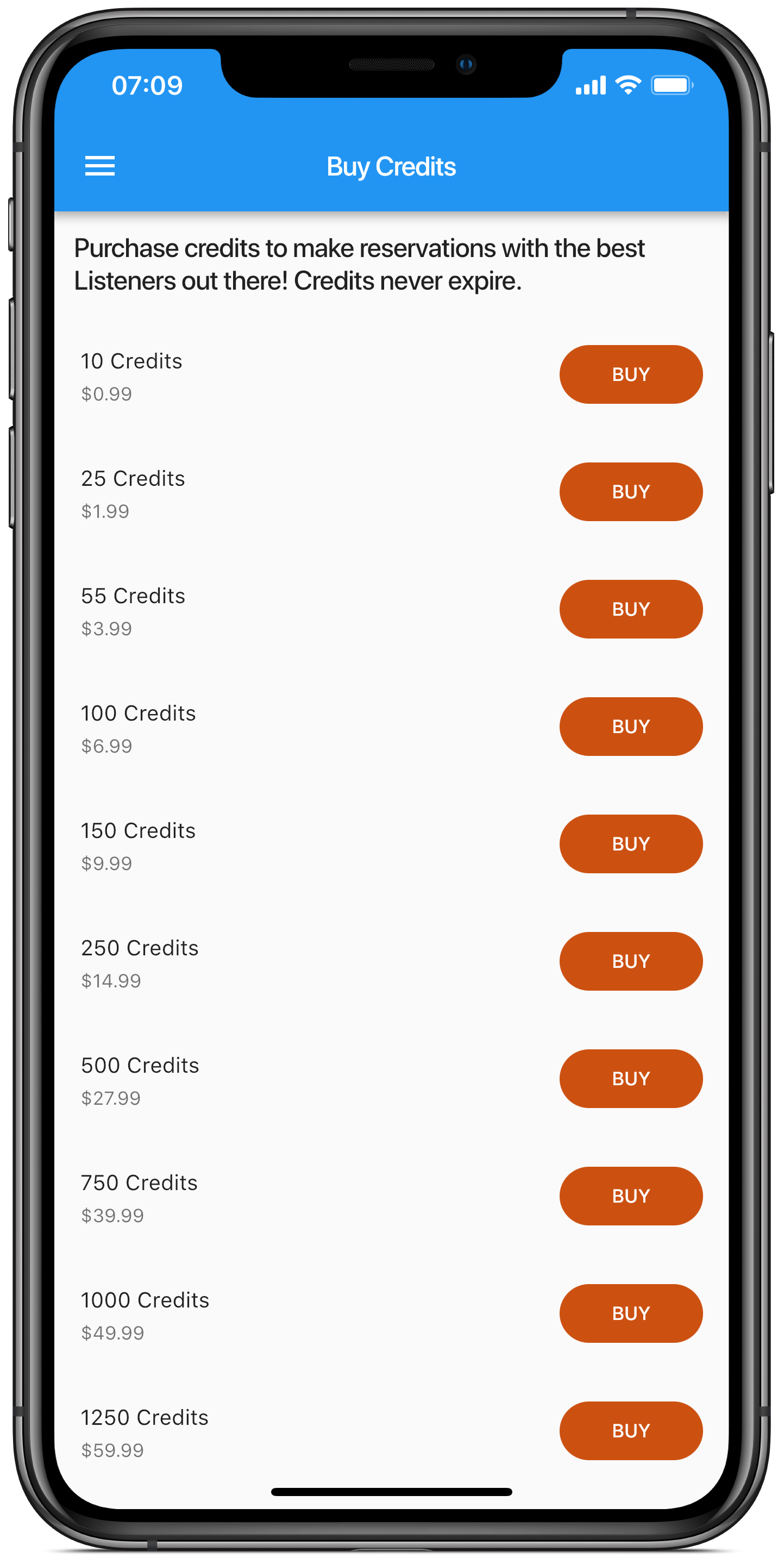Viewport: 784px width, 1558px height.
Task: Purchase 55 Credits for $3.99
Action: [x=630, y=609]
